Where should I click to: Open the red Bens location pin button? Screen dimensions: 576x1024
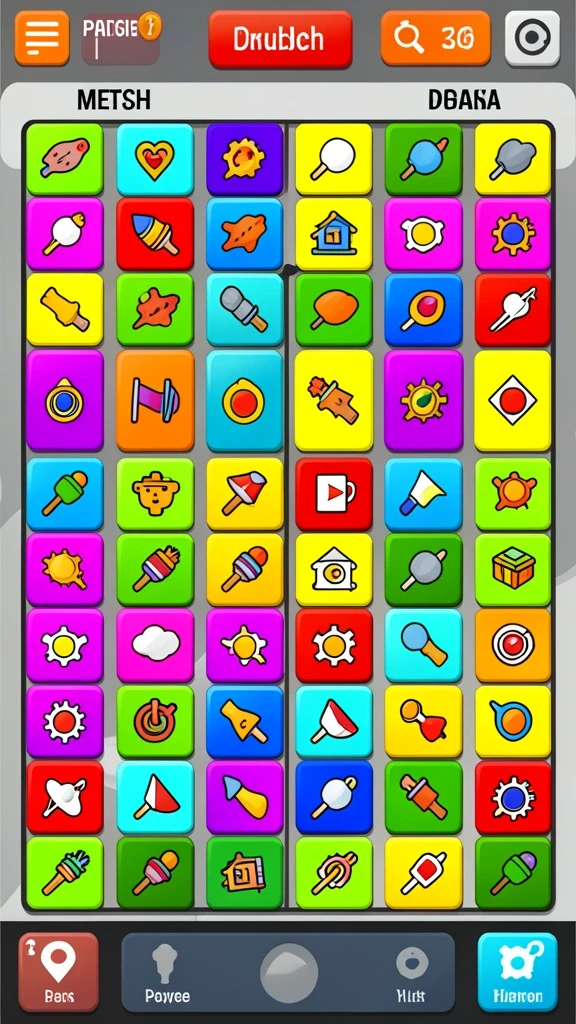[59, 971]
